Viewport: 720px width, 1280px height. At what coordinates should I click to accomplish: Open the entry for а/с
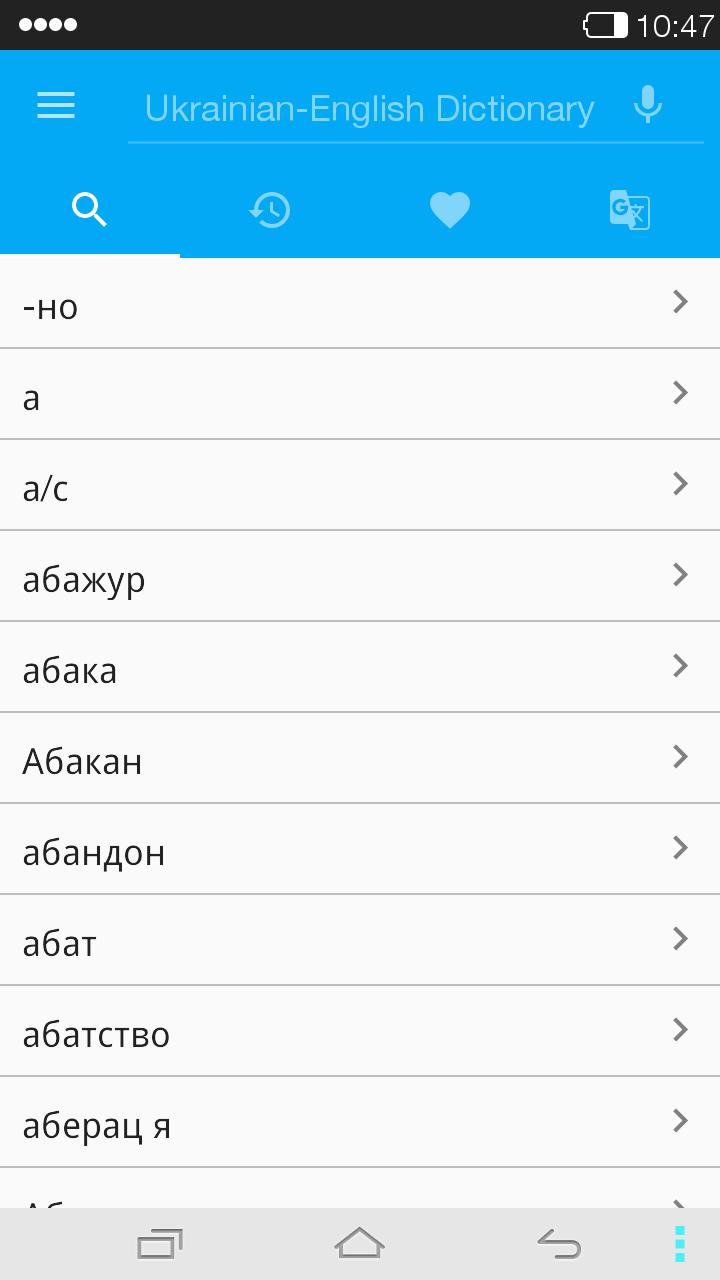pyautogui.click(x=360, y=486)
